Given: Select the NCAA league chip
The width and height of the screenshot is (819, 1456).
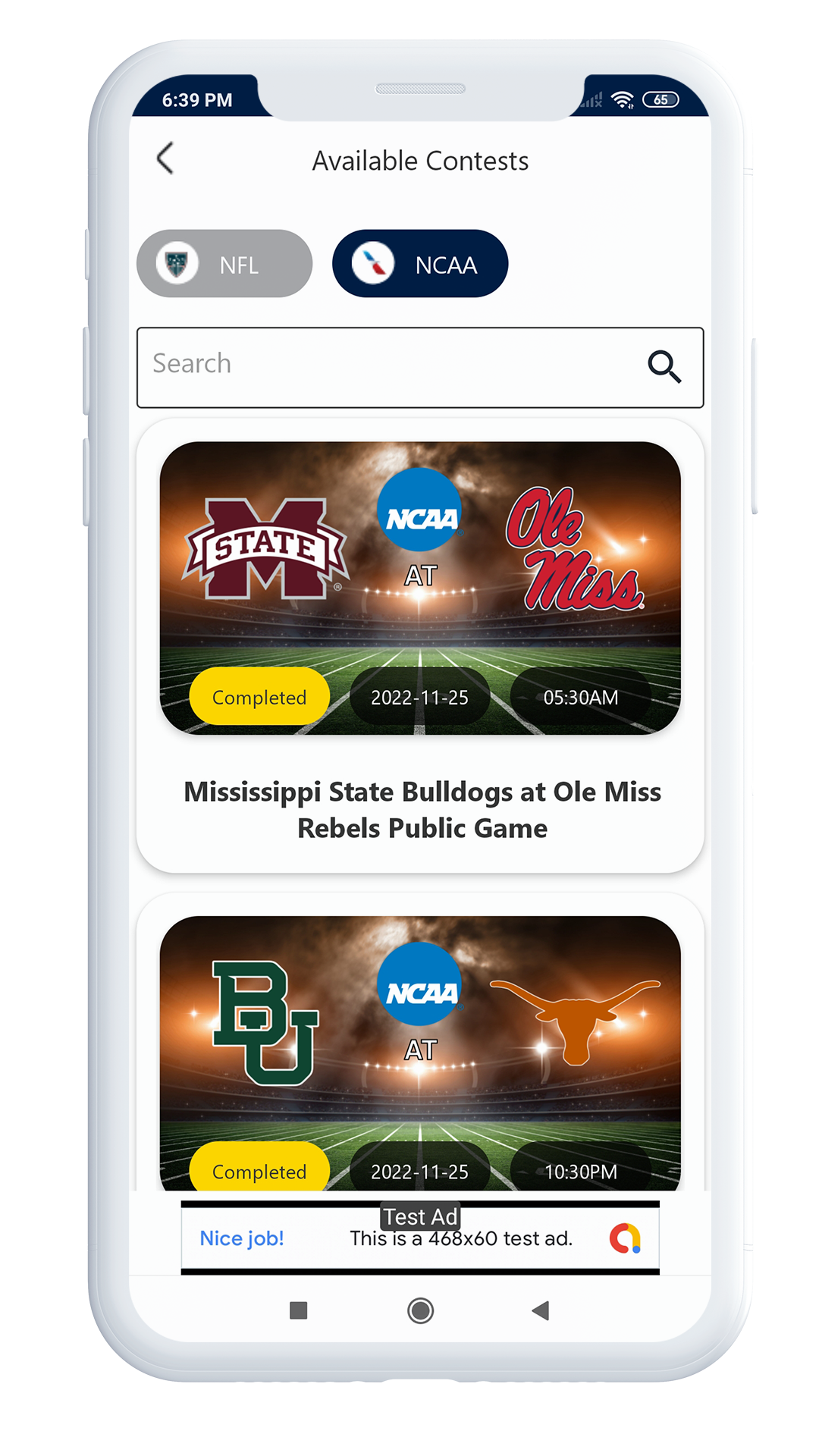Looking at the screenshot, I should click(x=420, y=264).
